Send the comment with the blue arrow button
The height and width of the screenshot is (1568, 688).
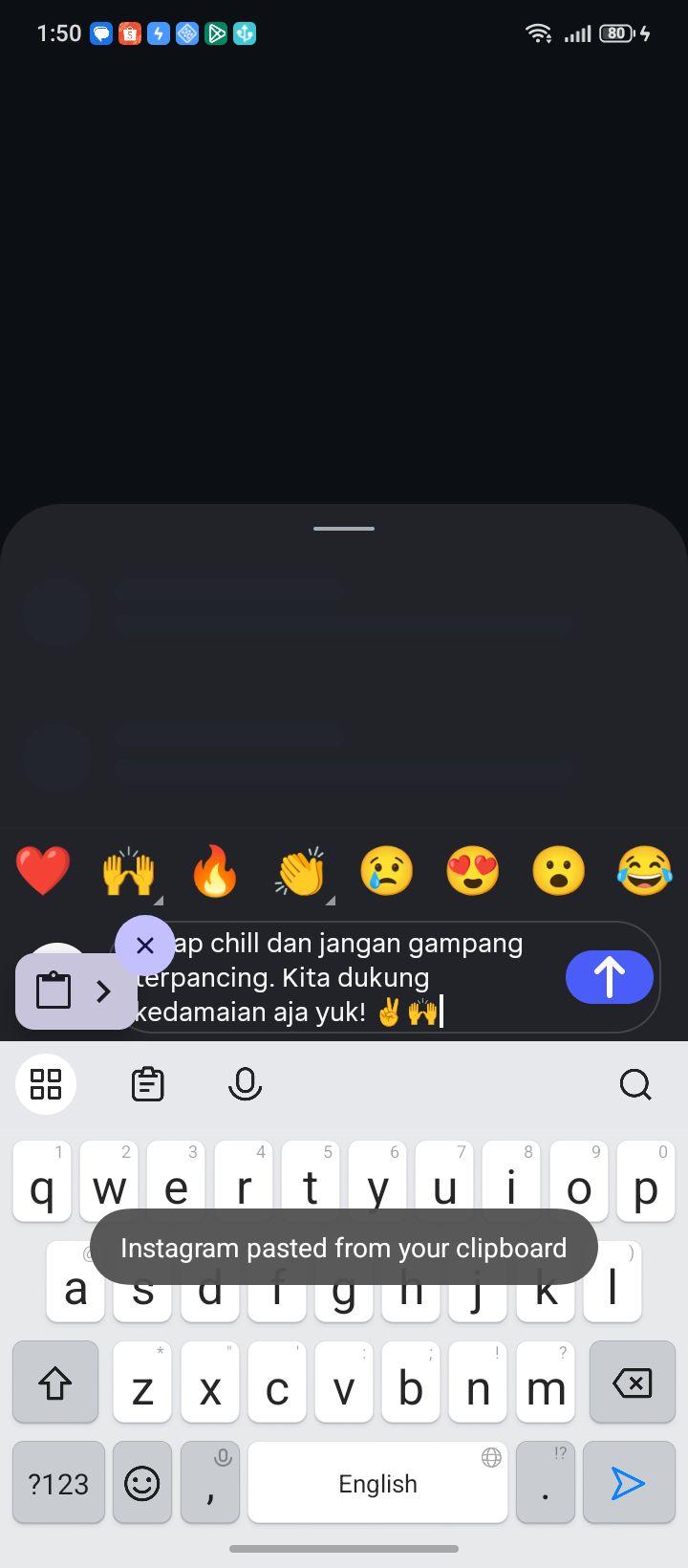tap(610, 977)
